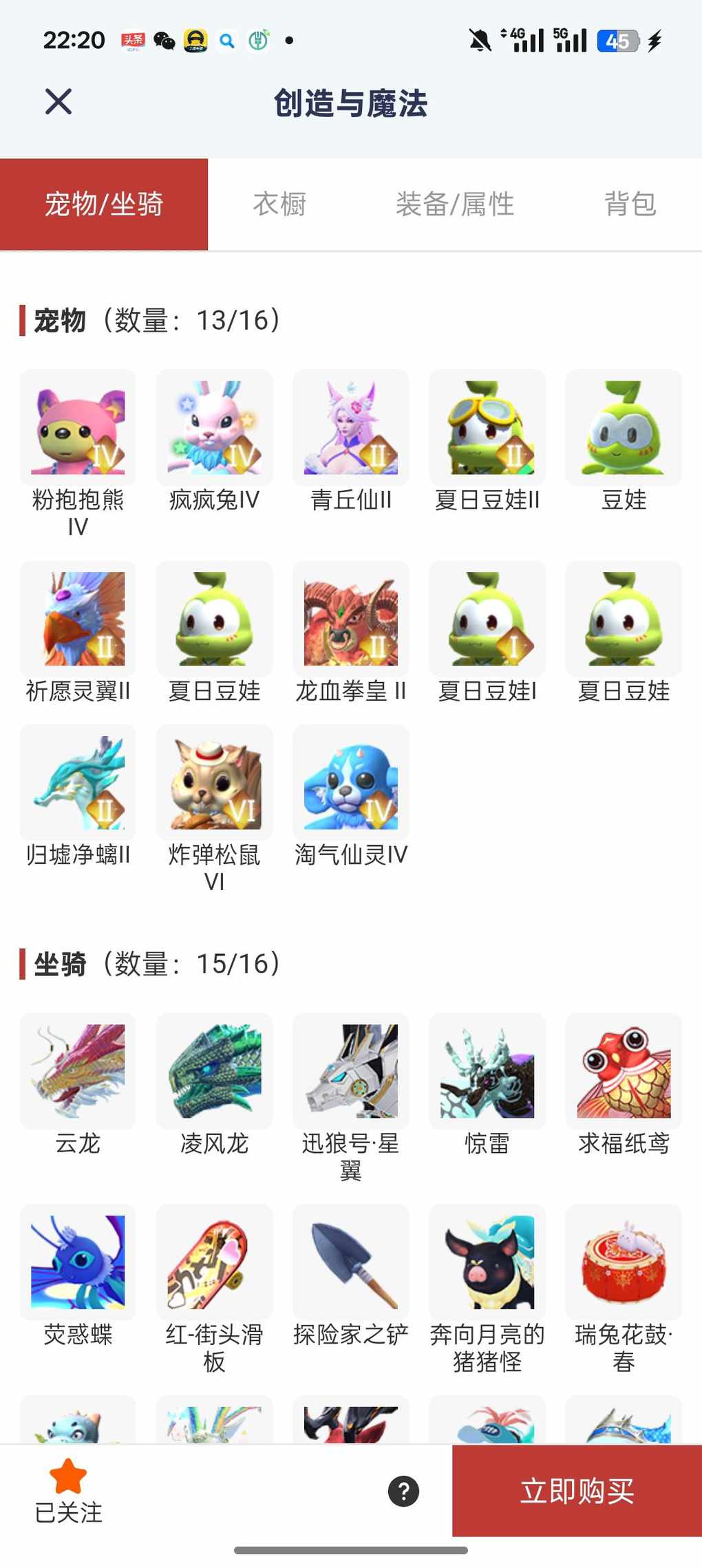Image resolution: width=702 pixels, height=1568 pixels.
Task: Open the 求福纸鸢 mount tile
Action: (624, 1072)
